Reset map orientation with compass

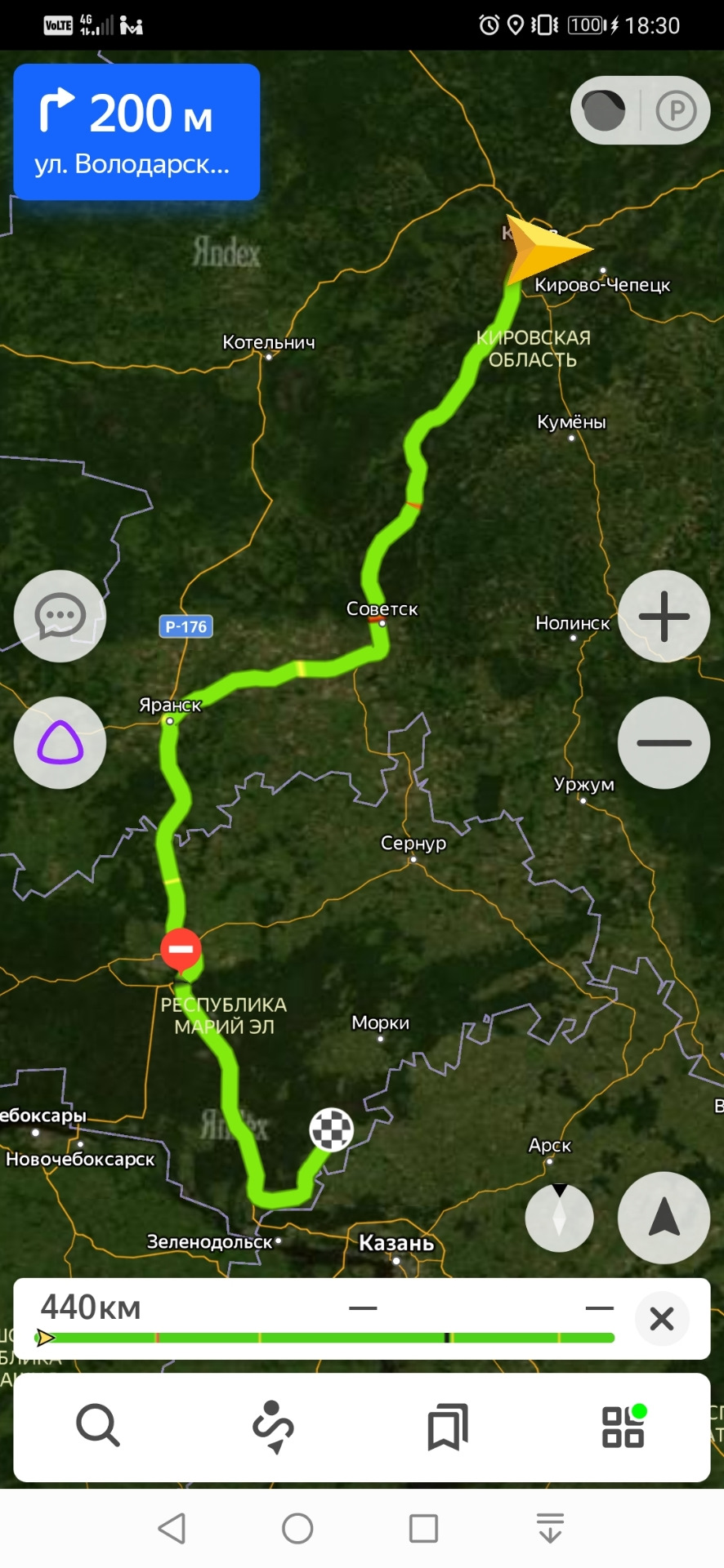click(x=559, y=1217)
